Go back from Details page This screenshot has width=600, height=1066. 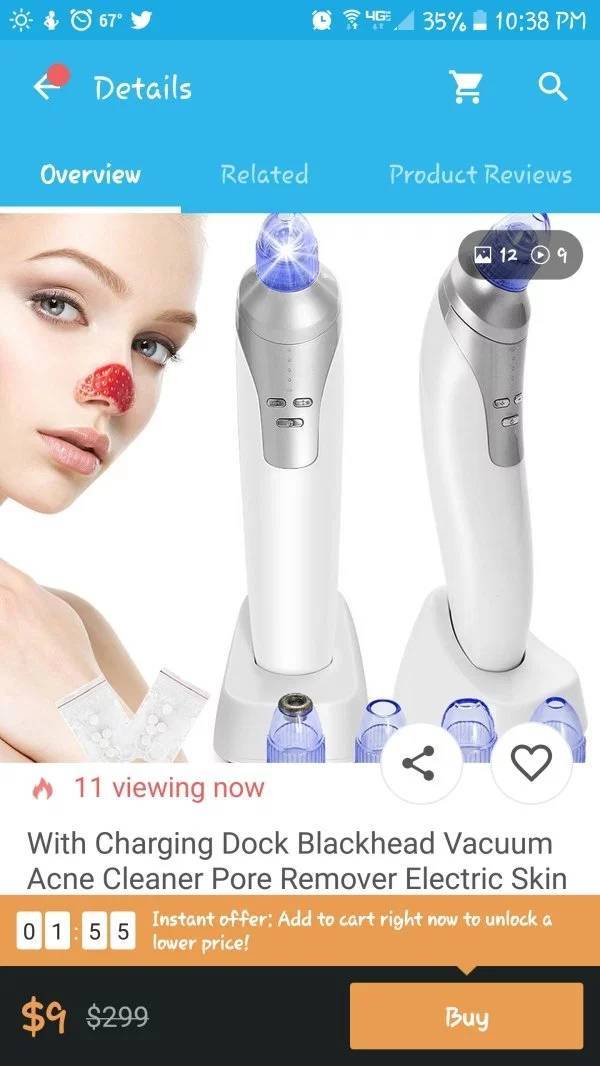(46, 87)
